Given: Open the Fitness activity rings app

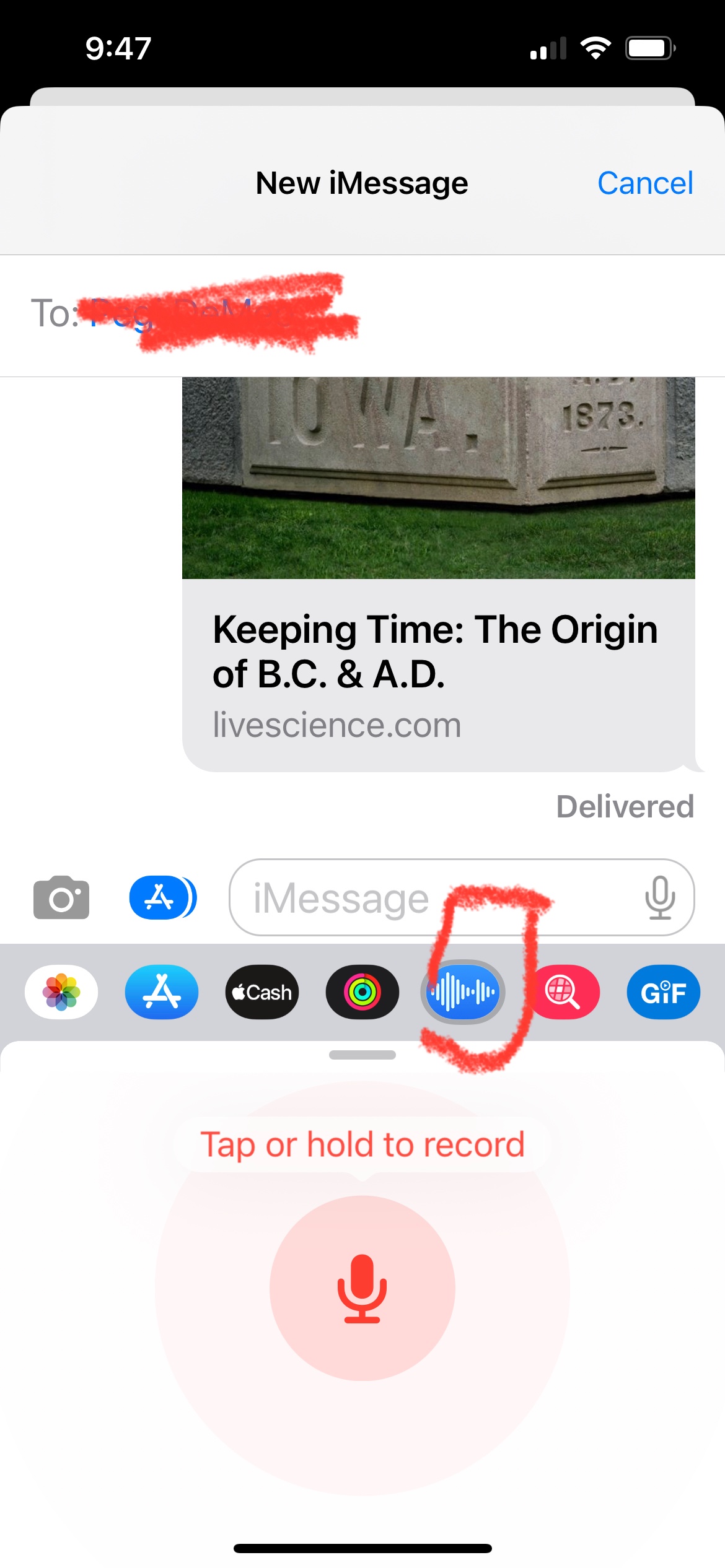Looking at the screenshot, I should pyautogui.click(x=362, y=992).
